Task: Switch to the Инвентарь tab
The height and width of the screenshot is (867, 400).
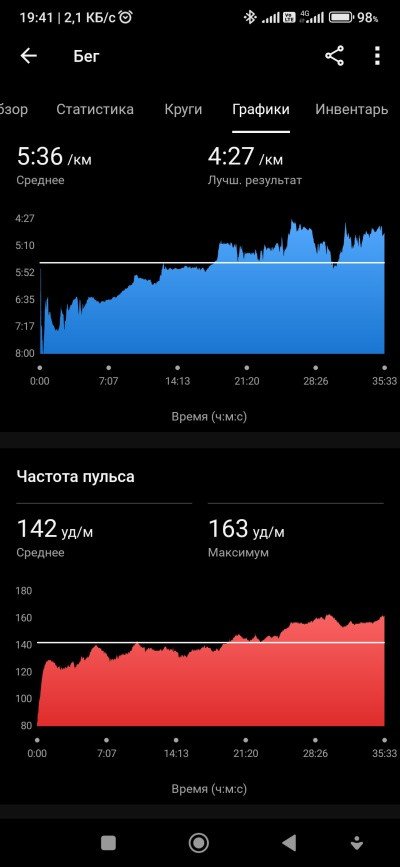Action: click(x=352, y=109)
